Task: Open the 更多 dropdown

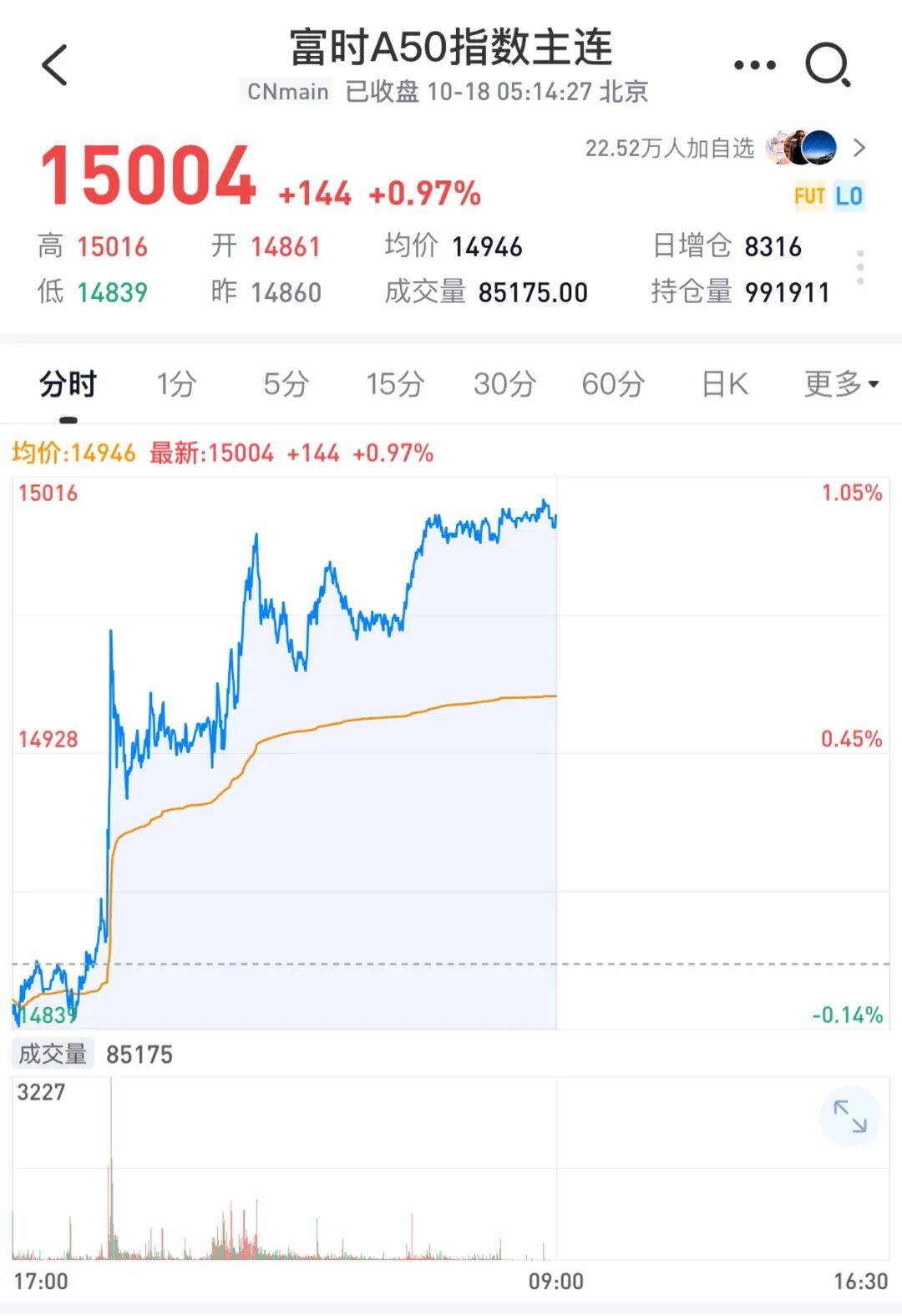Action: pyautogui.click(x=835, y=384)
